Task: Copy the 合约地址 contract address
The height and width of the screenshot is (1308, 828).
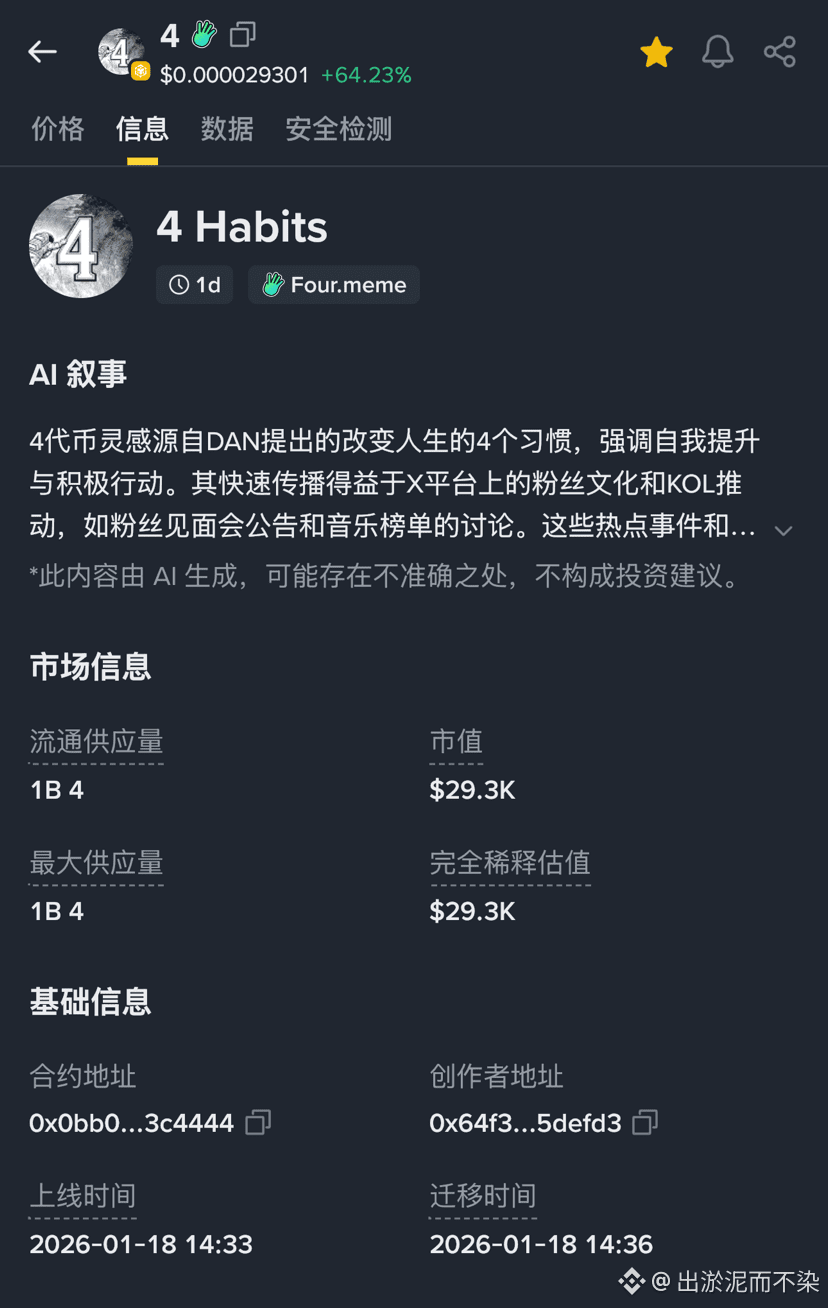Action: (258, 1123)
